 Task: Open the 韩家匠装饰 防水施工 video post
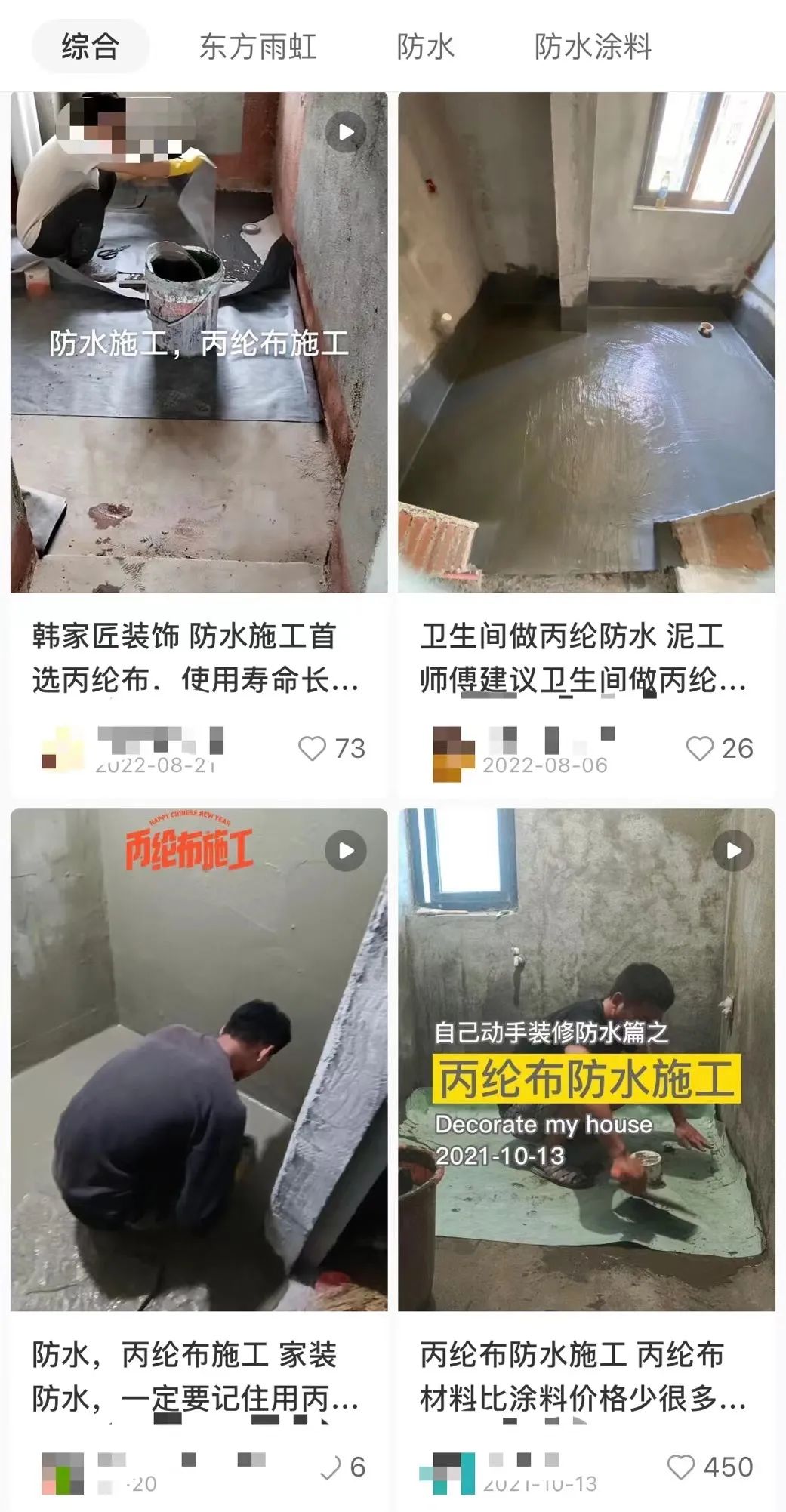click(199, 342)
